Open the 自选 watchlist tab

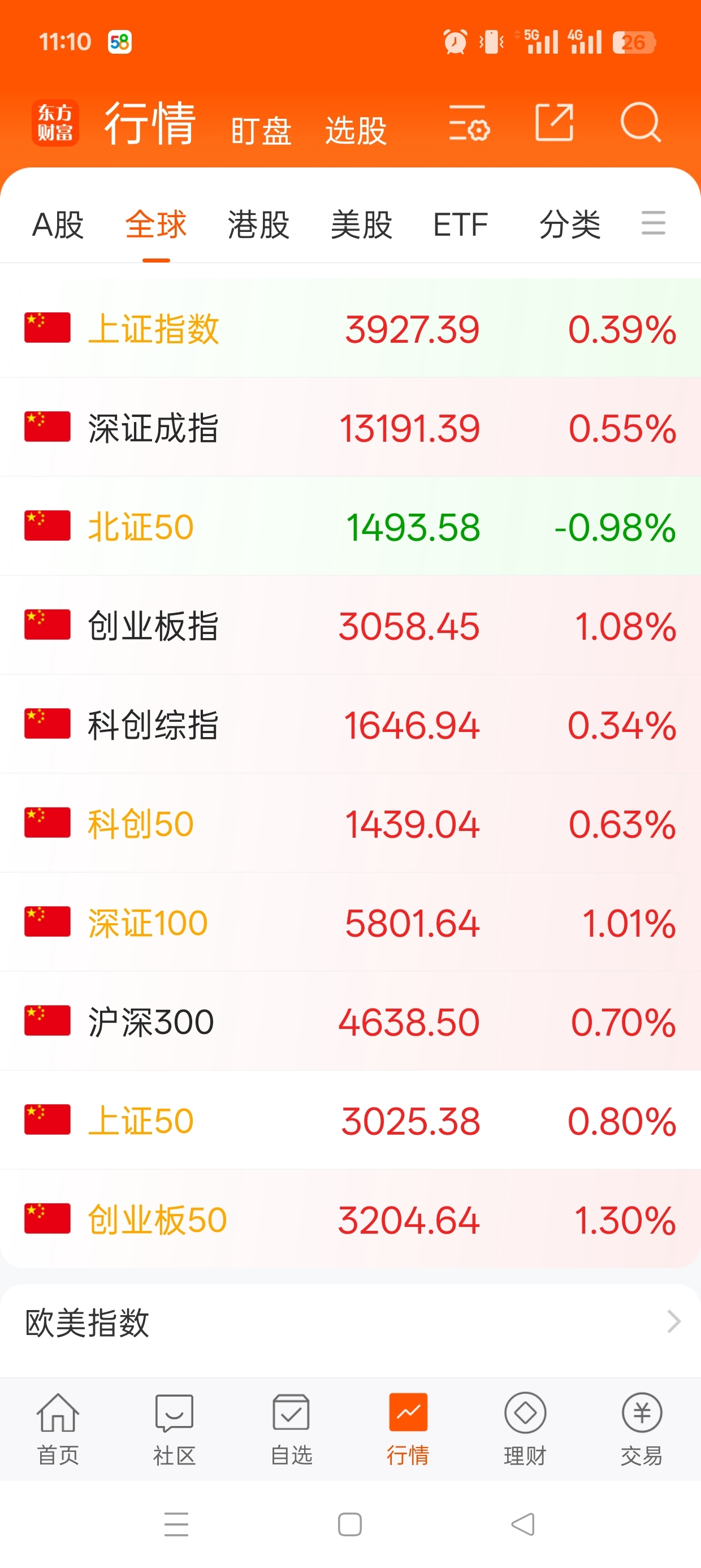pos(291,1428)
